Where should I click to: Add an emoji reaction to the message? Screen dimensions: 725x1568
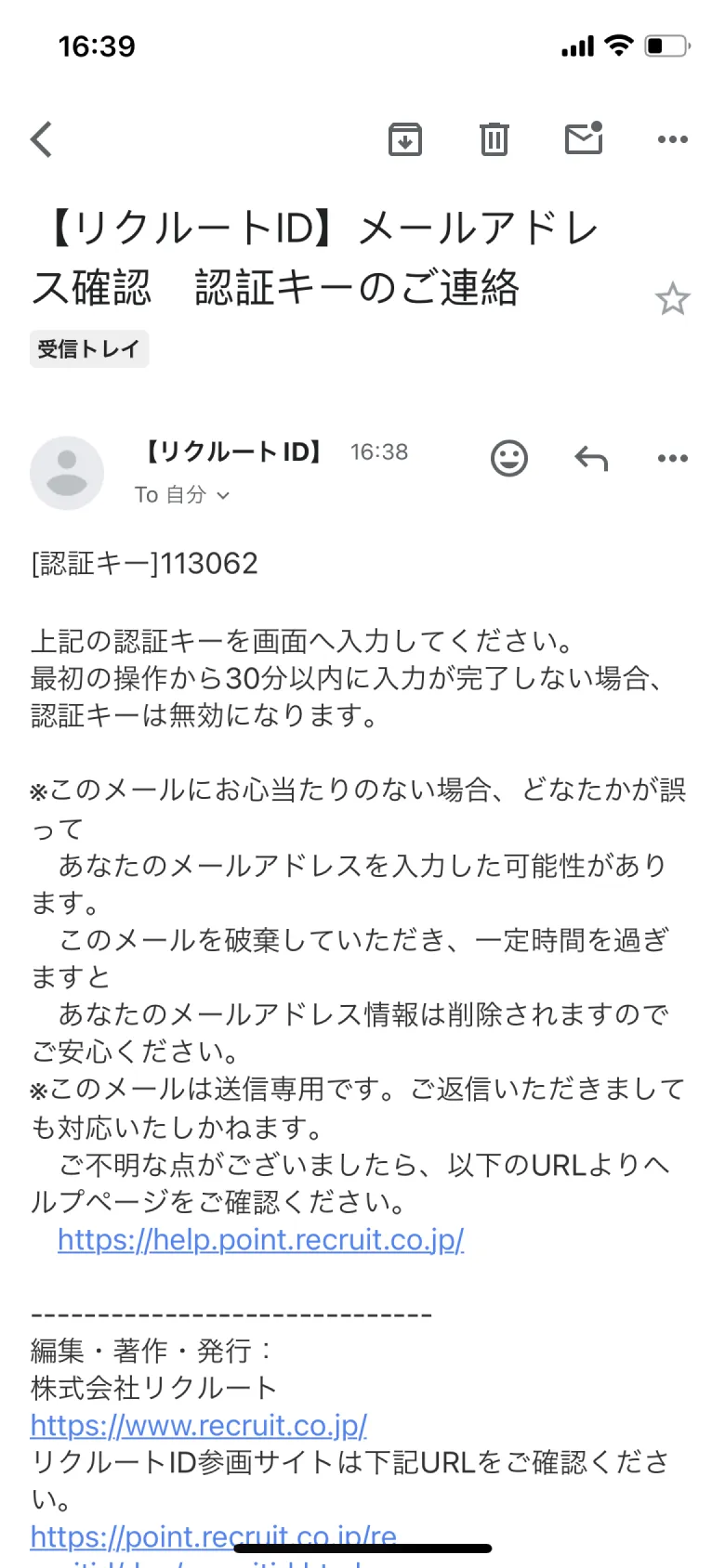point(509,457)
